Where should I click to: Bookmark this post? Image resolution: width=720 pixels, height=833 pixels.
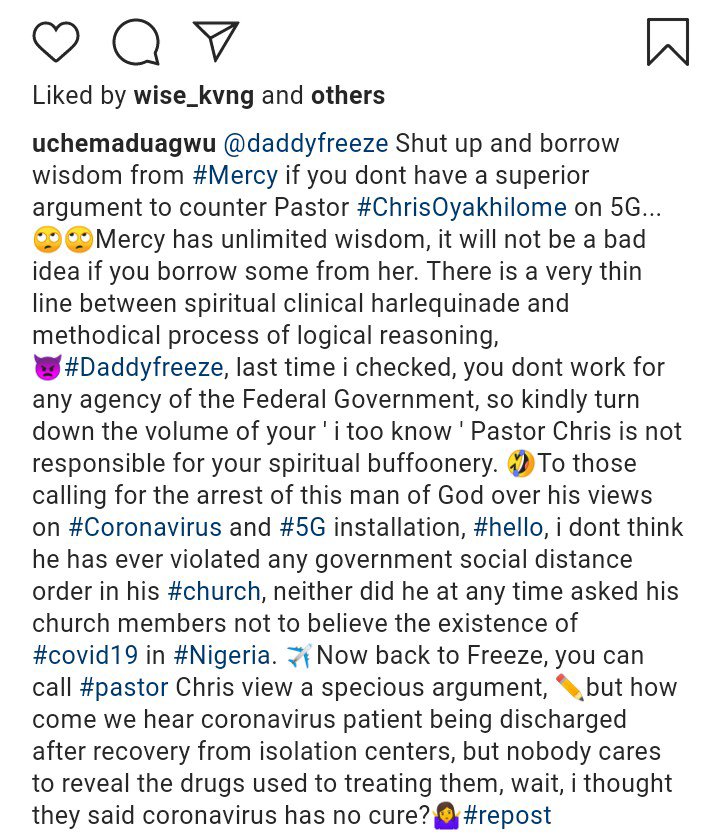[667, 41]
